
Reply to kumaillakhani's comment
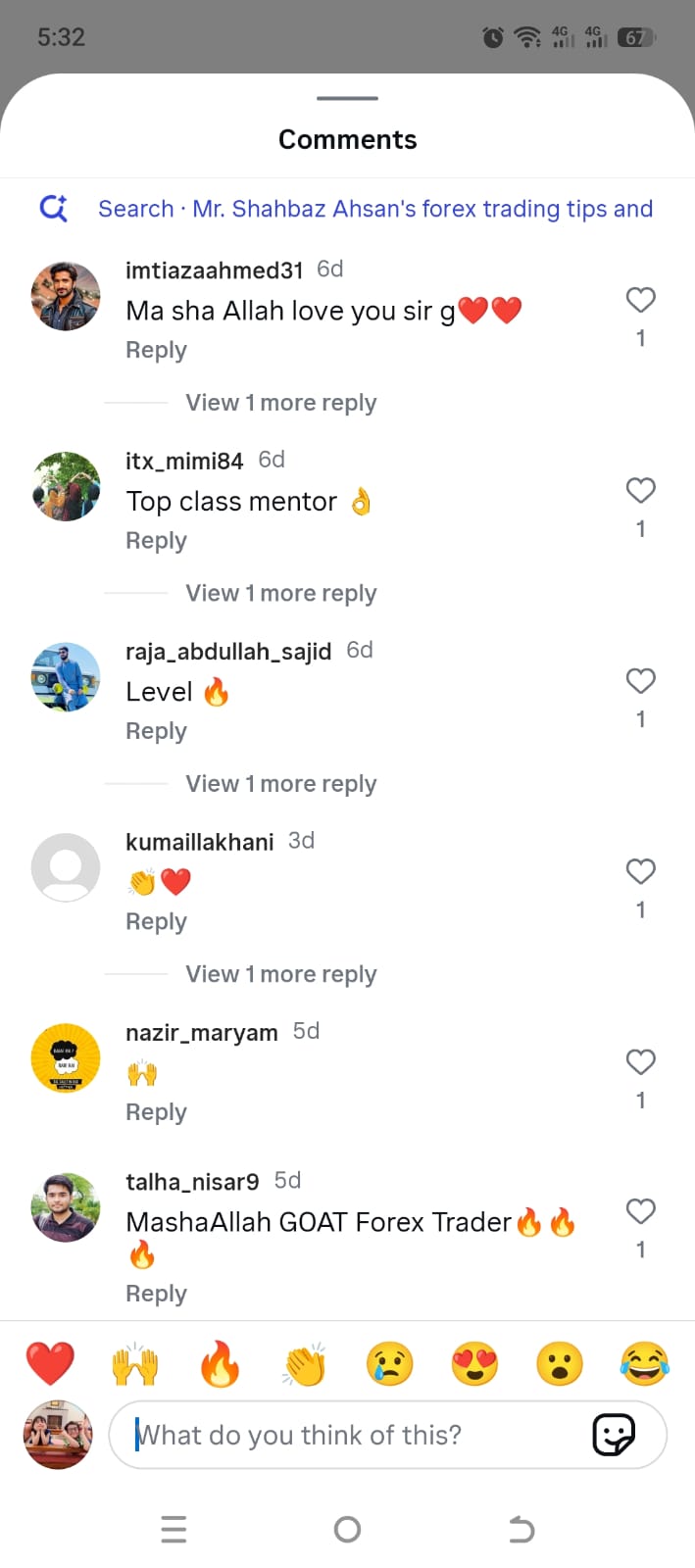coord(156,922)
